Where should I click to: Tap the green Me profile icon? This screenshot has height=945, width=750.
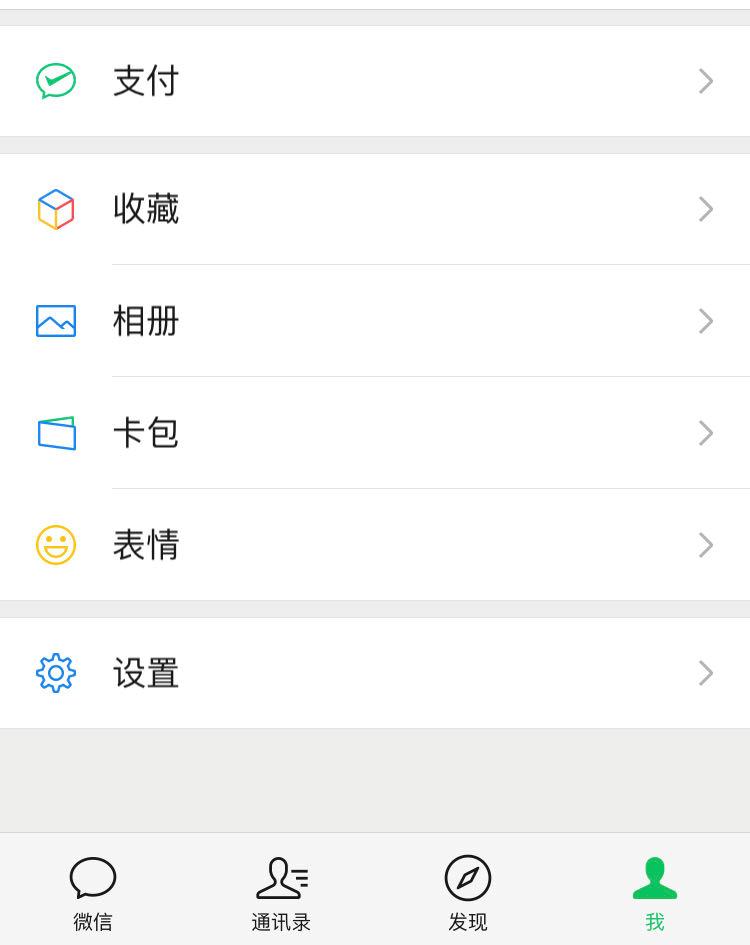(655, 879)
